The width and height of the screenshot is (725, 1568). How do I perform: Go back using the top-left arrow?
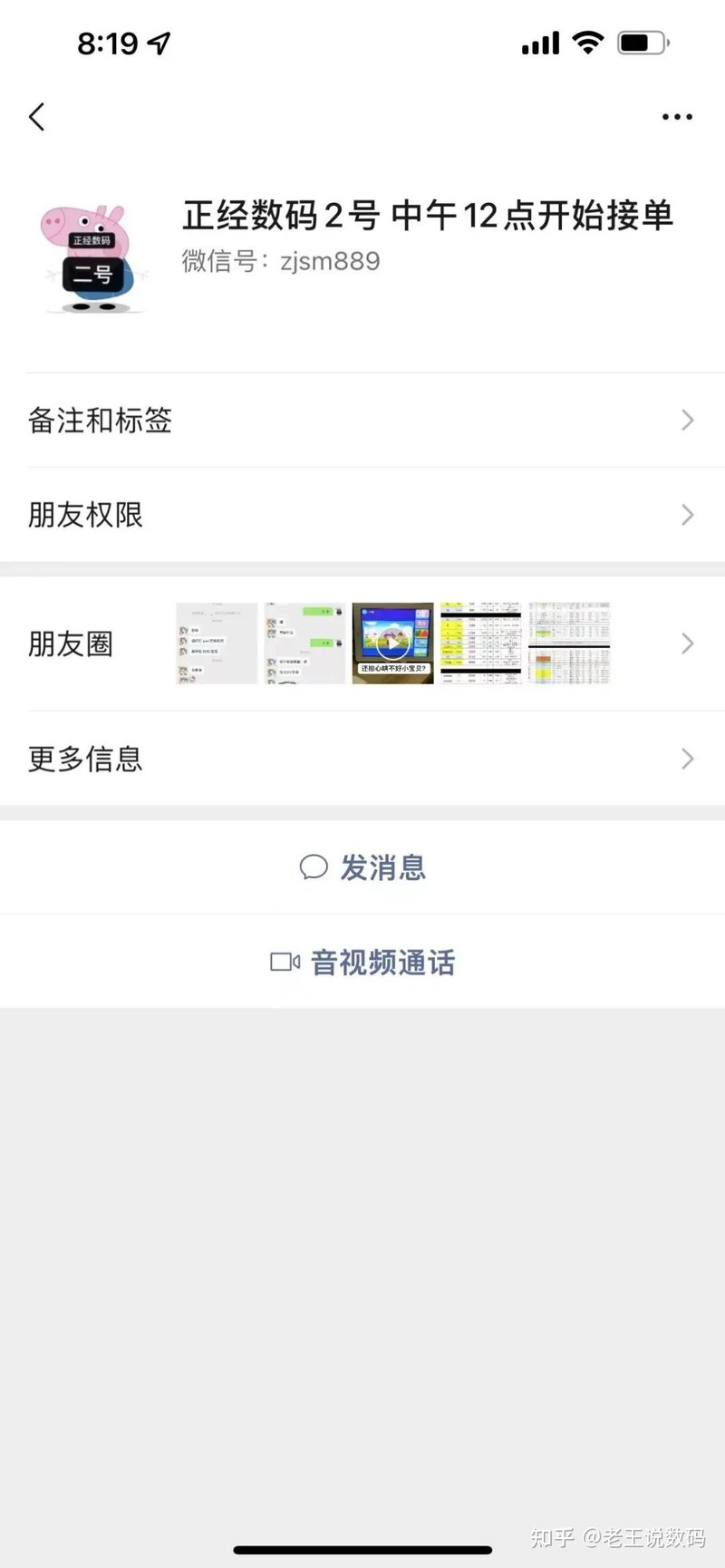point(37,117)
